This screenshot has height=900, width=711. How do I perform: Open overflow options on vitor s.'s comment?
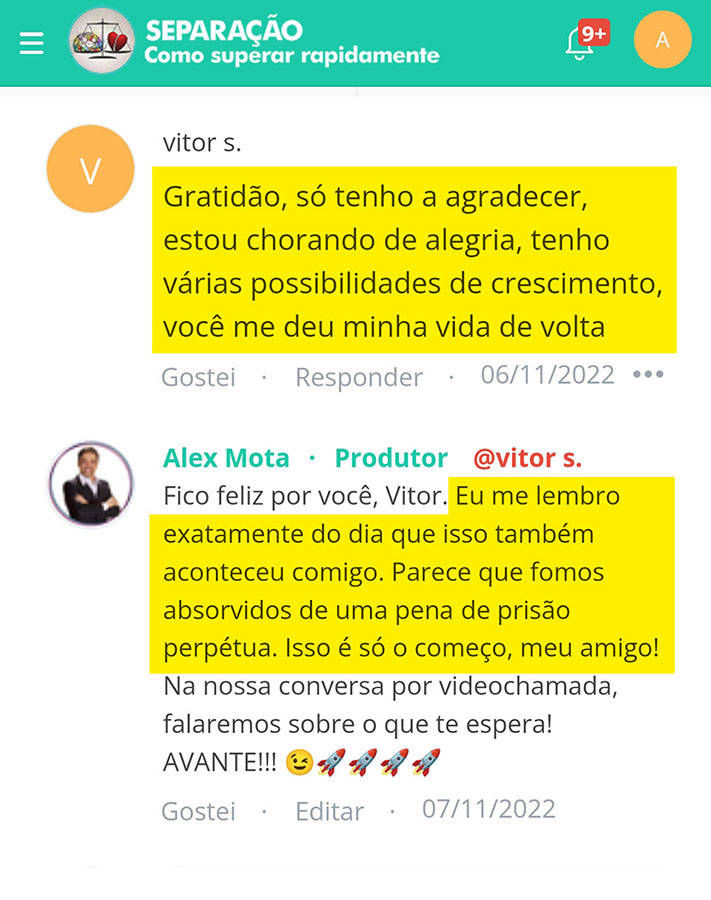[648, 375]
